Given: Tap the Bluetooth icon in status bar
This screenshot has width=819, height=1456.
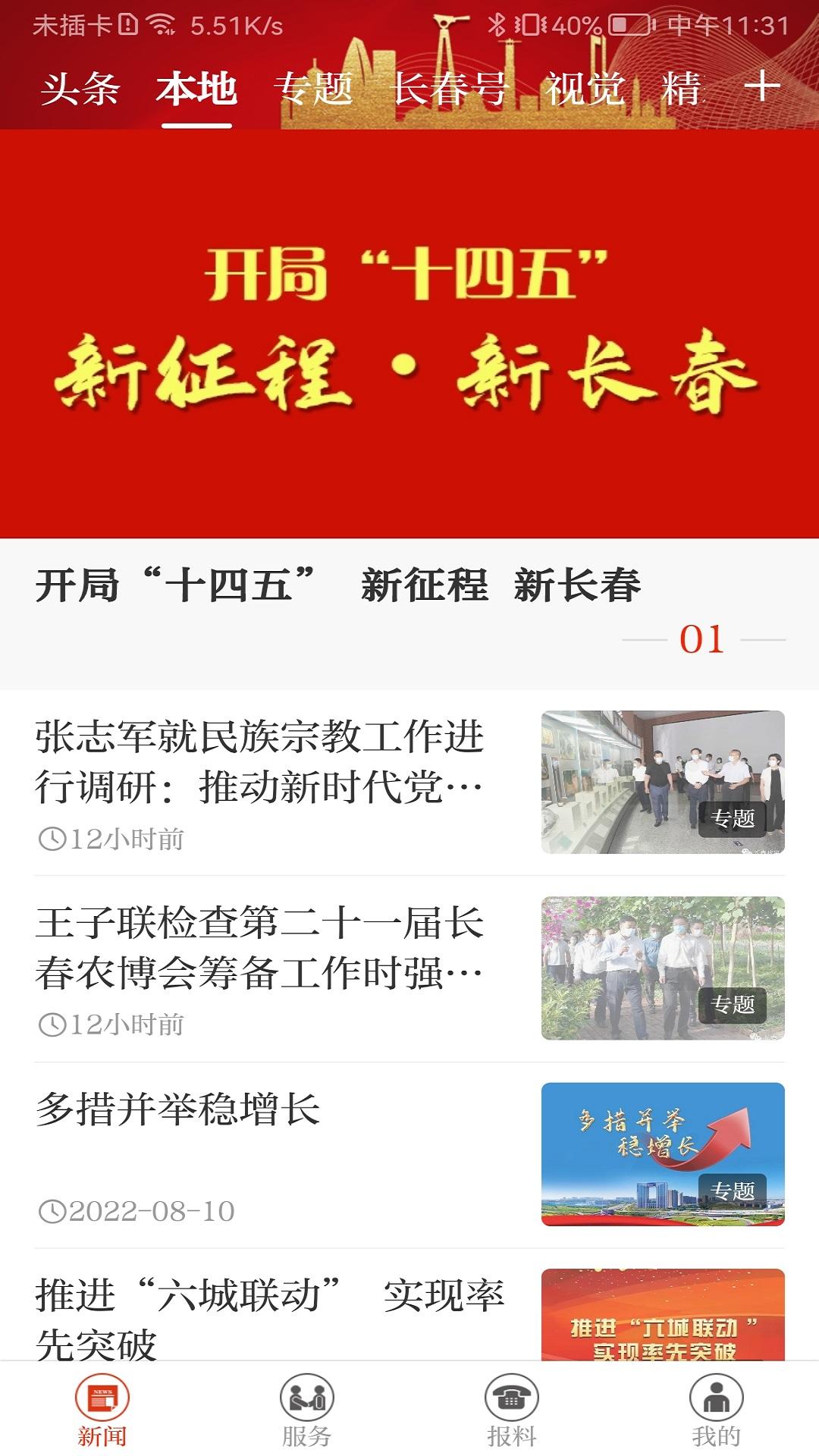Looking at the screenshot, I should (x=497, y=24).
